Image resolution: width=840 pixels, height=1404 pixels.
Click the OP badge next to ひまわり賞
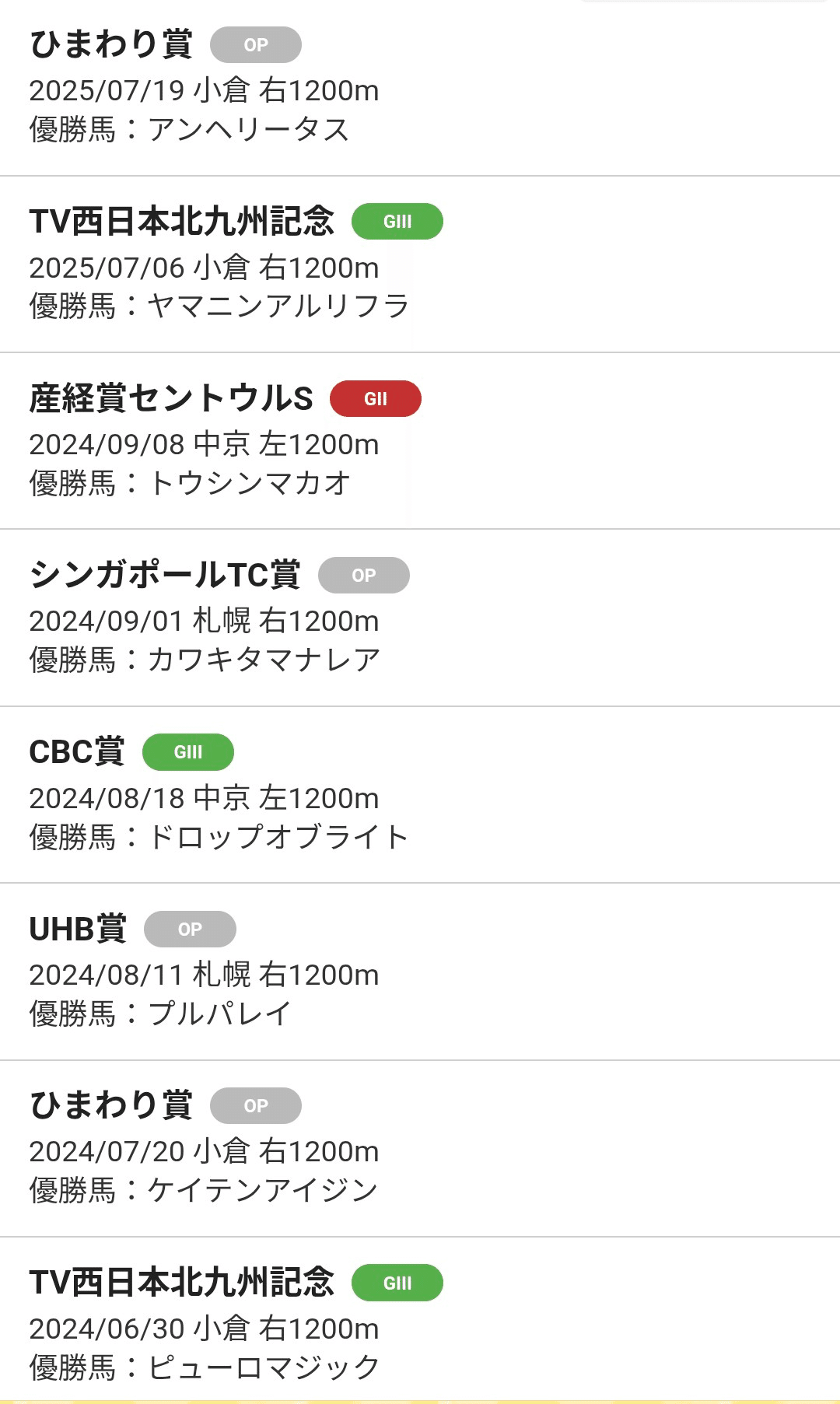click(x=255, y=45)
